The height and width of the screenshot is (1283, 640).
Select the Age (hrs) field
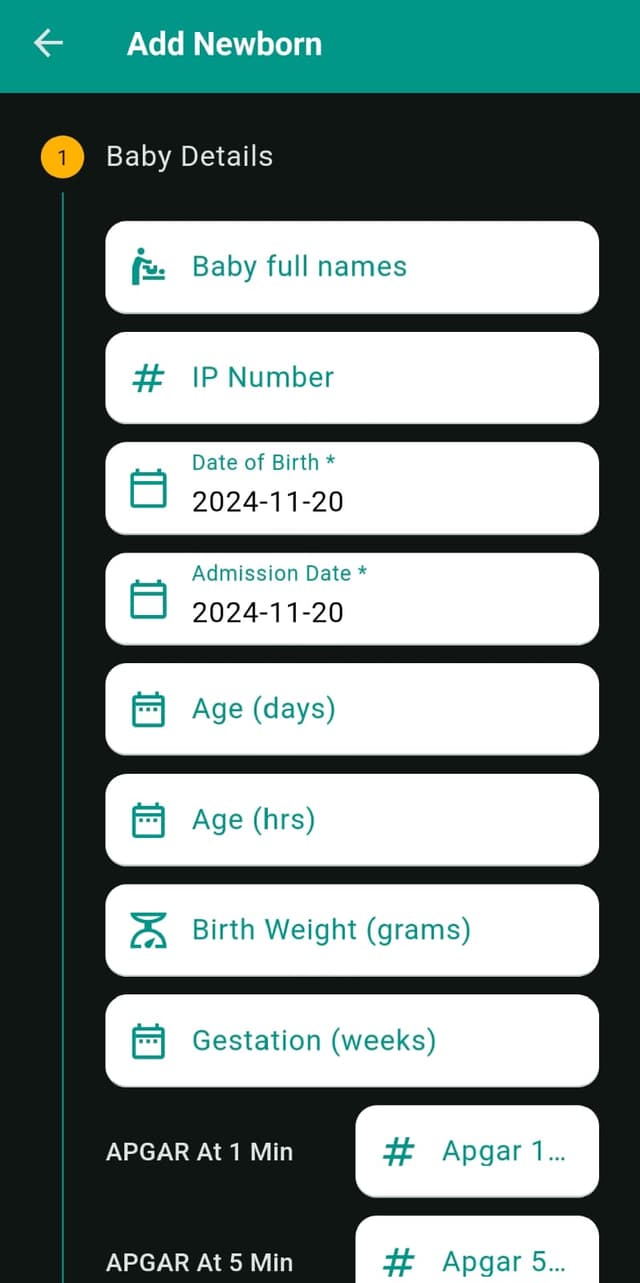tap(352, 819)
